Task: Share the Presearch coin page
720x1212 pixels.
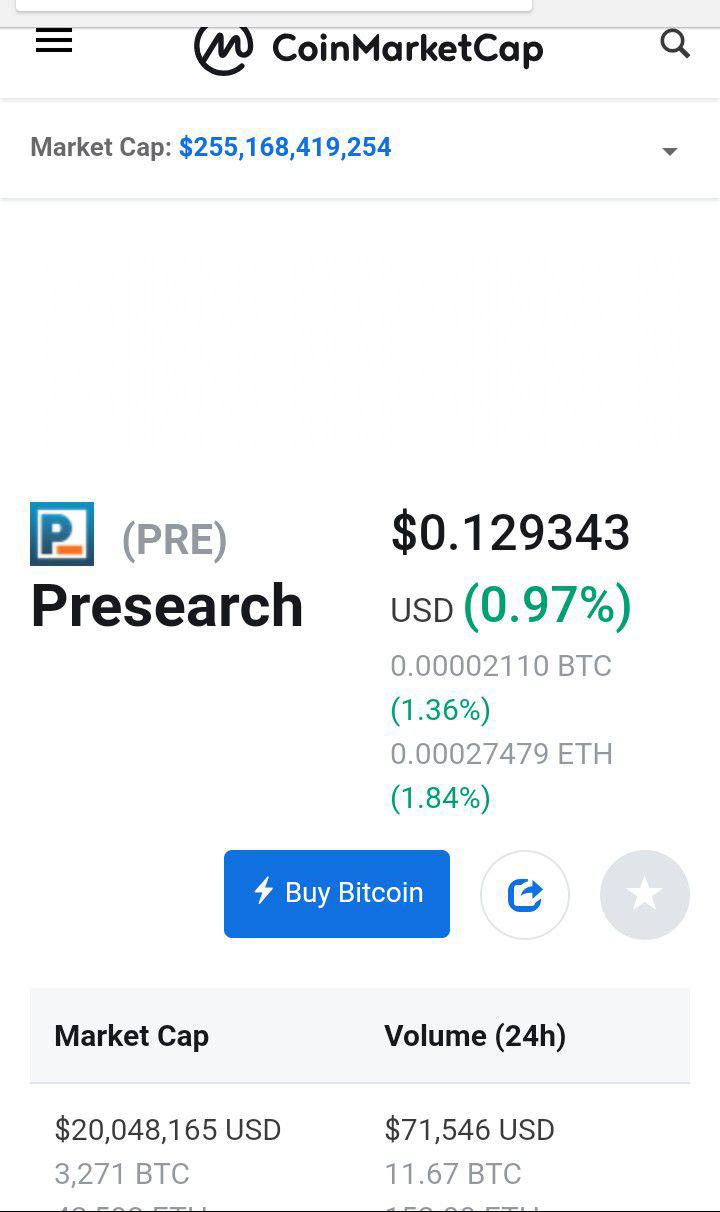Action: pyautogui.click(x=525, y=895)
